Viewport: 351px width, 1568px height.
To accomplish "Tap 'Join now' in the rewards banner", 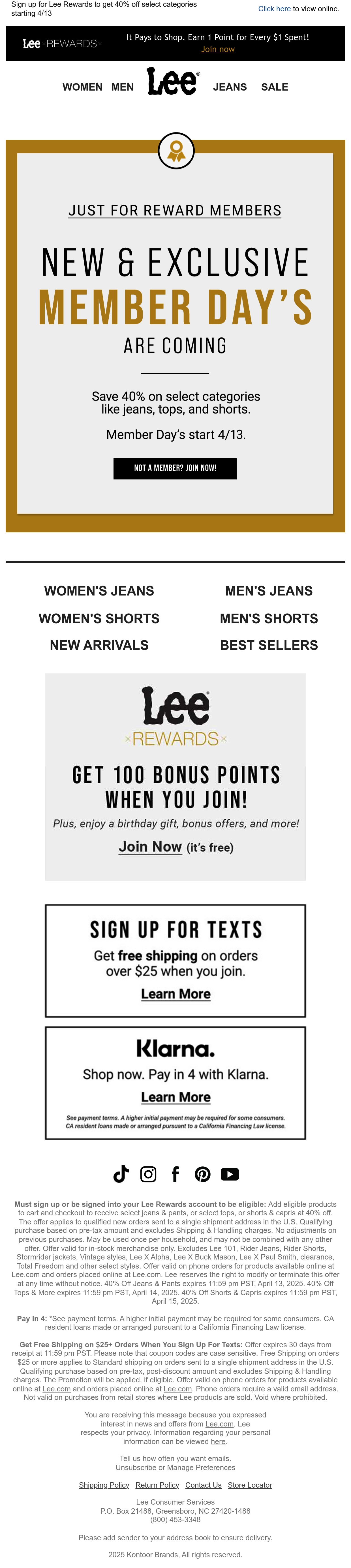I will [218, 49].
